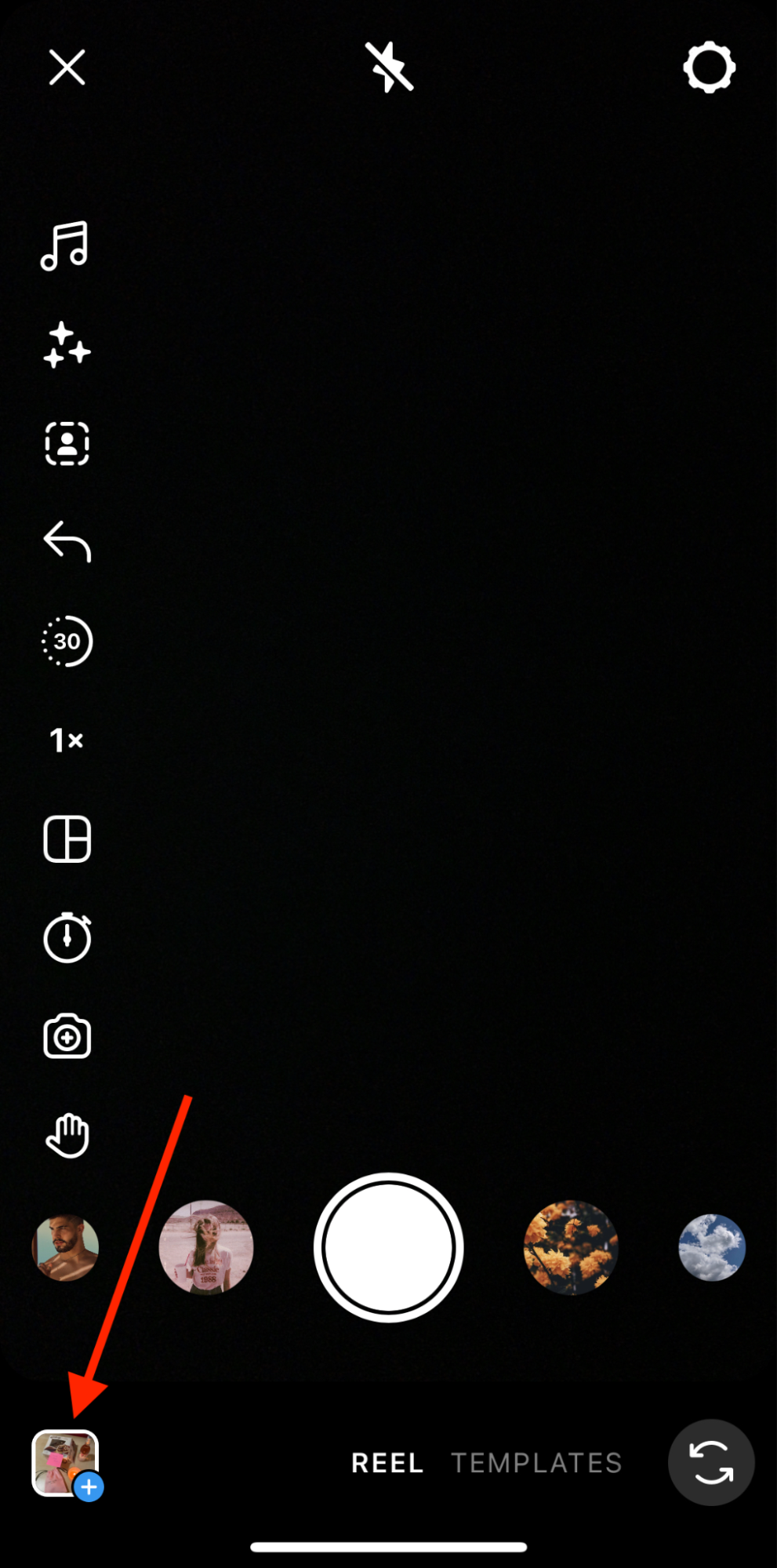Change the 30-second clip length
777x1568 pixels.
click(x=67, y=642)
